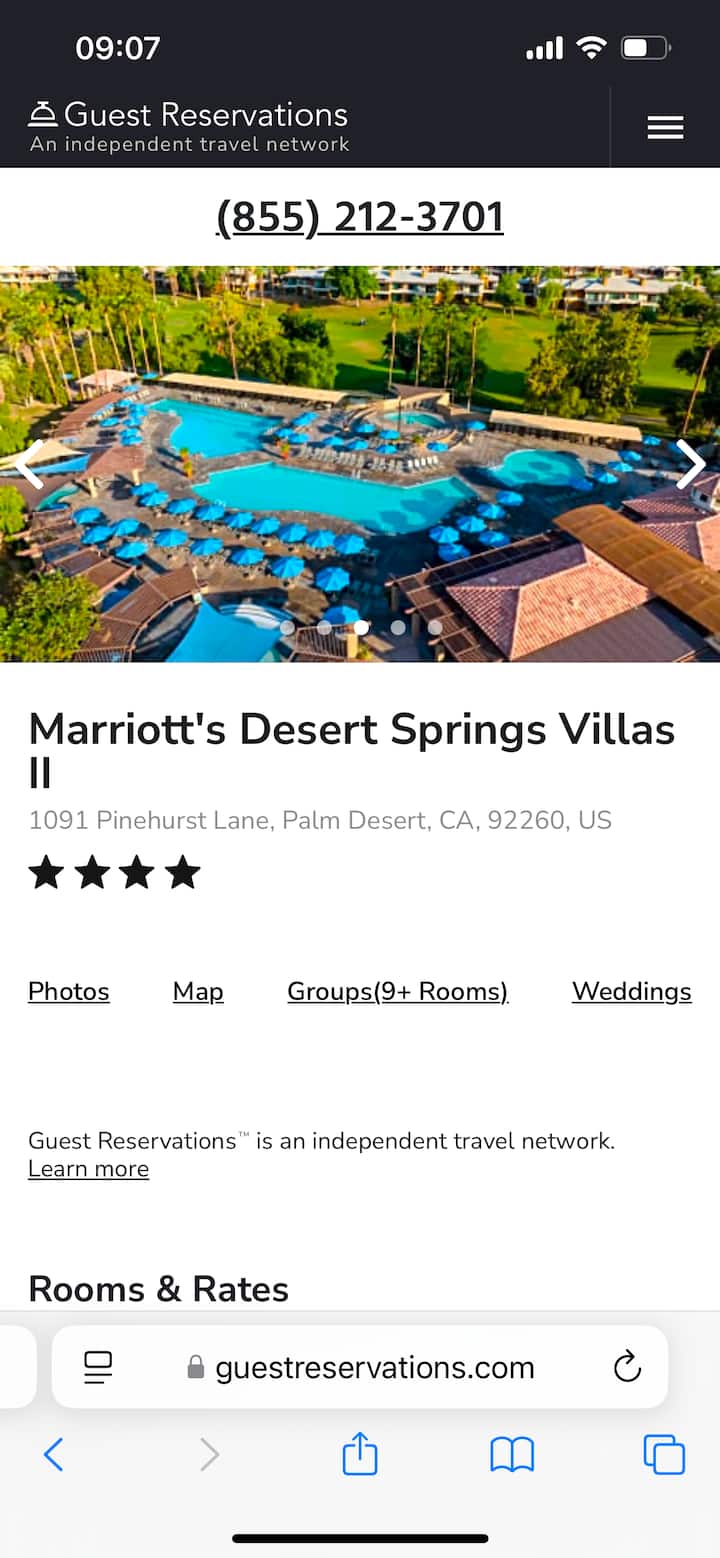Go to the Guest Reservations home logo
The height and width of the screenshot is (1558, 720).
(x=188, y=127)
